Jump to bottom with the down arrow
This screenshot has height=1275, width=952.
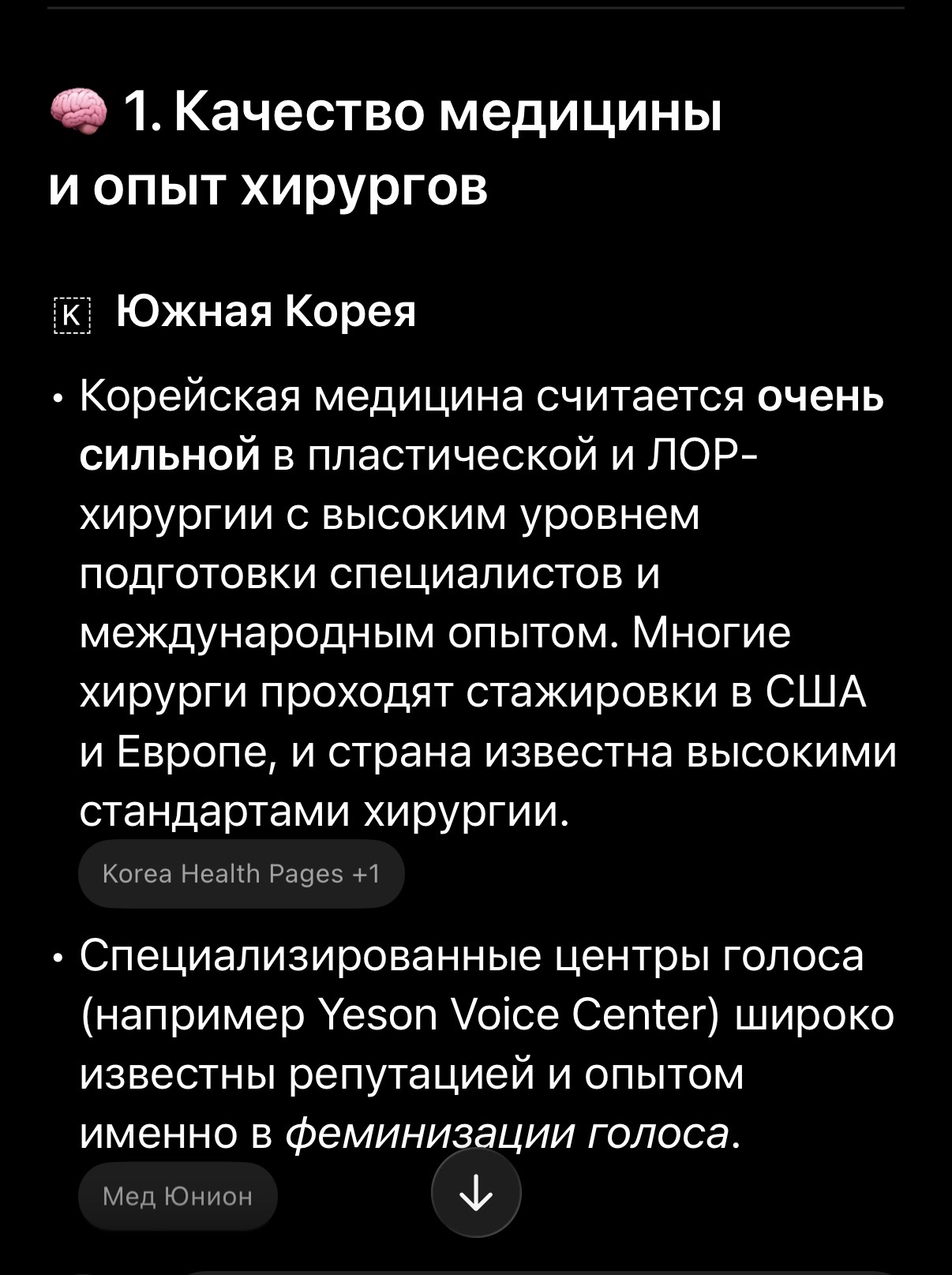tap(476, 1193)
